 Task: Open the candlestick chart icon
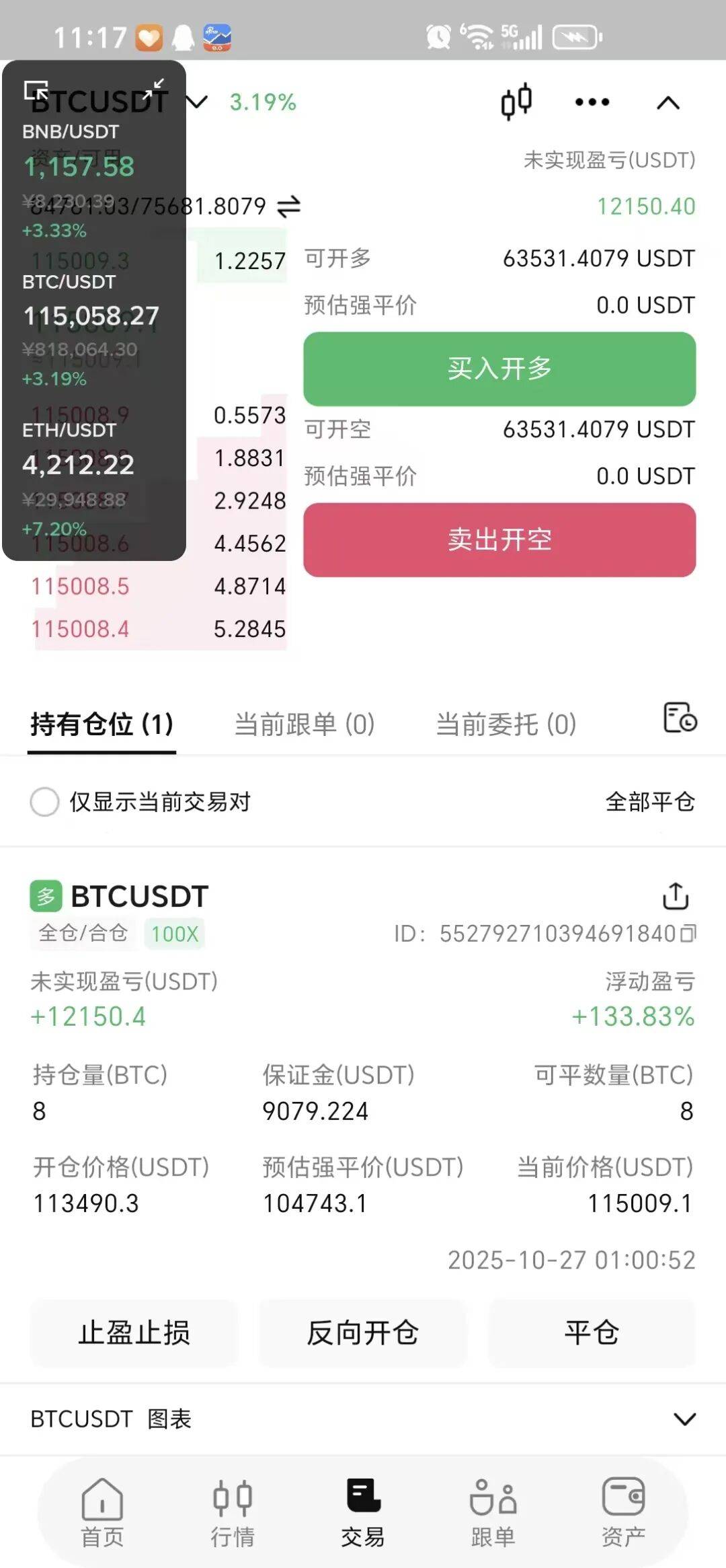click(516, 102)
